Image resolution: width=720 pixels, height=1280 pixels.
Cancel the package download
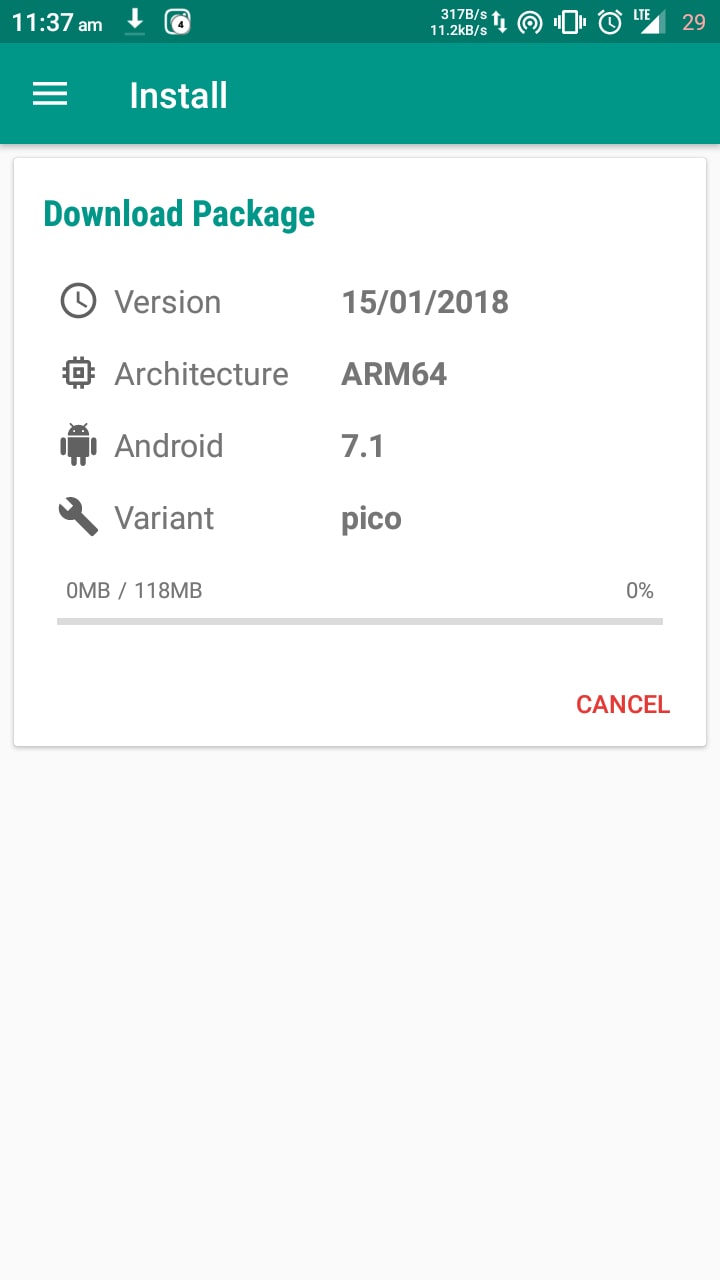pos(622,704)
